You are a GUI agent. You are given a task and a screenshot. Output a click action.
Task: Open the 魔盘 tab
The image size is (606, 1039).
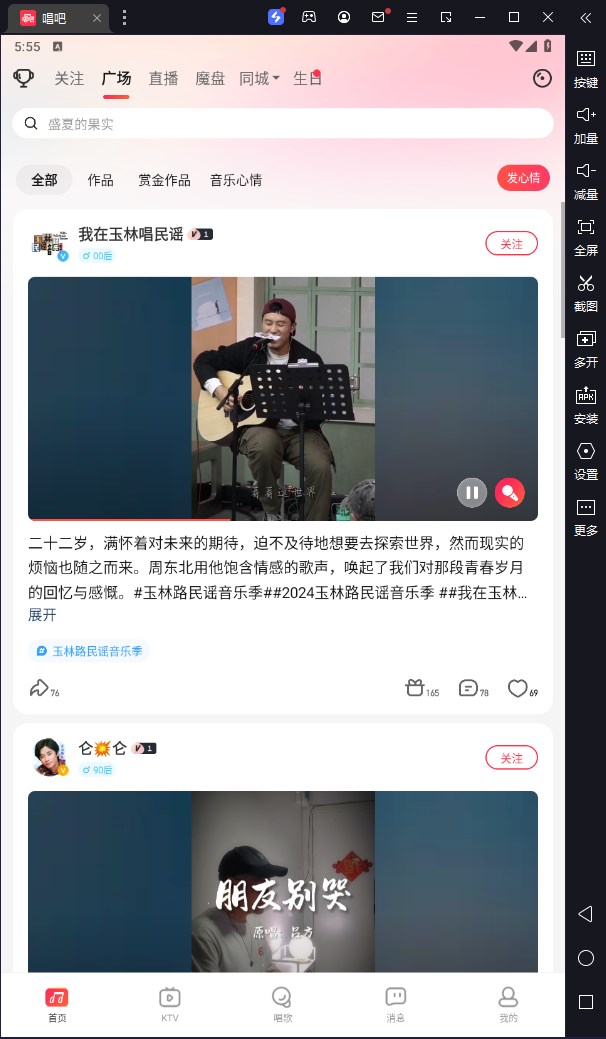click(210, 78)
